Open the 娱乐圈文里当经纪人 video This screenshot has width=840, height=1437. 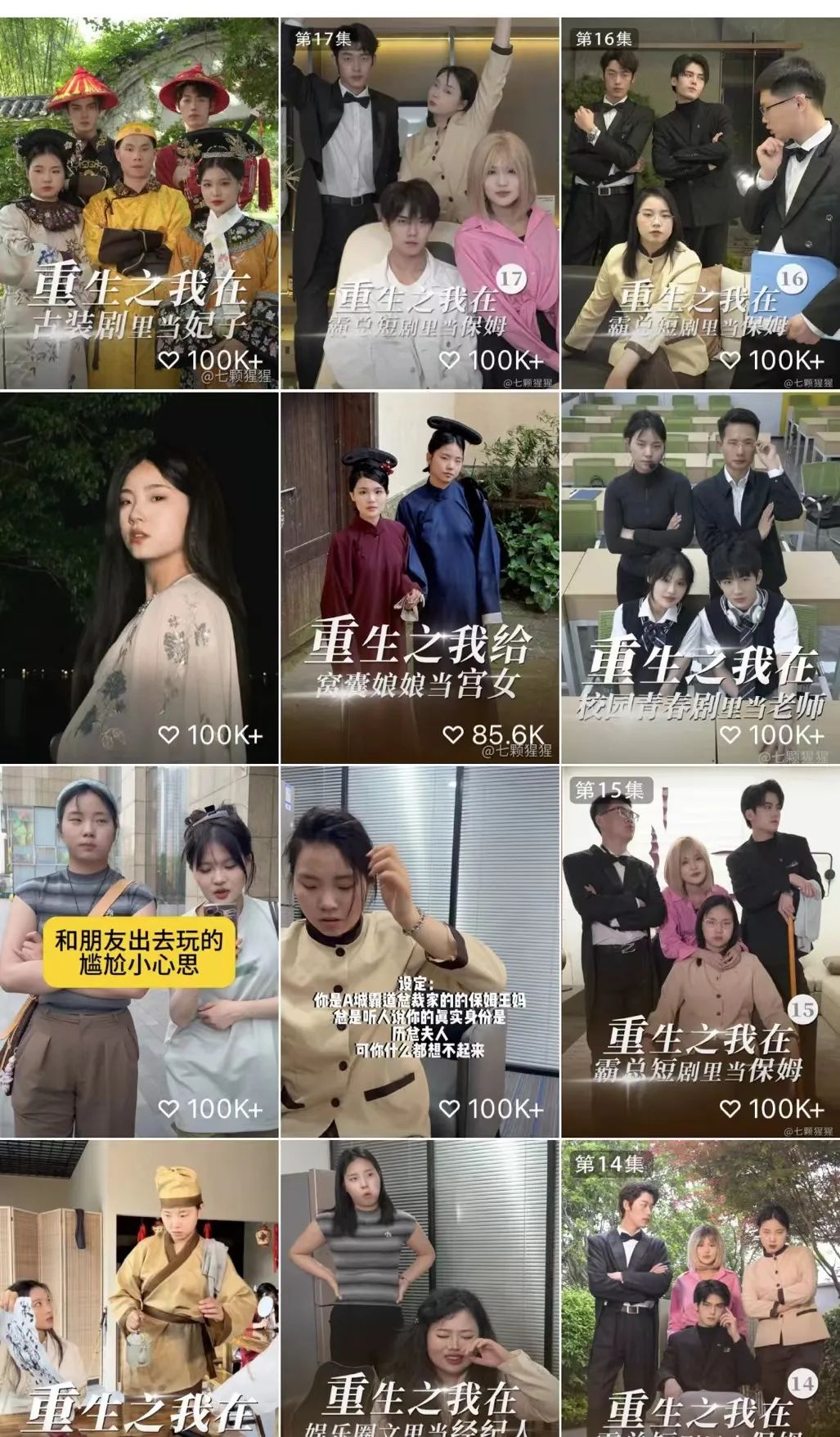tap(420, 1289)
